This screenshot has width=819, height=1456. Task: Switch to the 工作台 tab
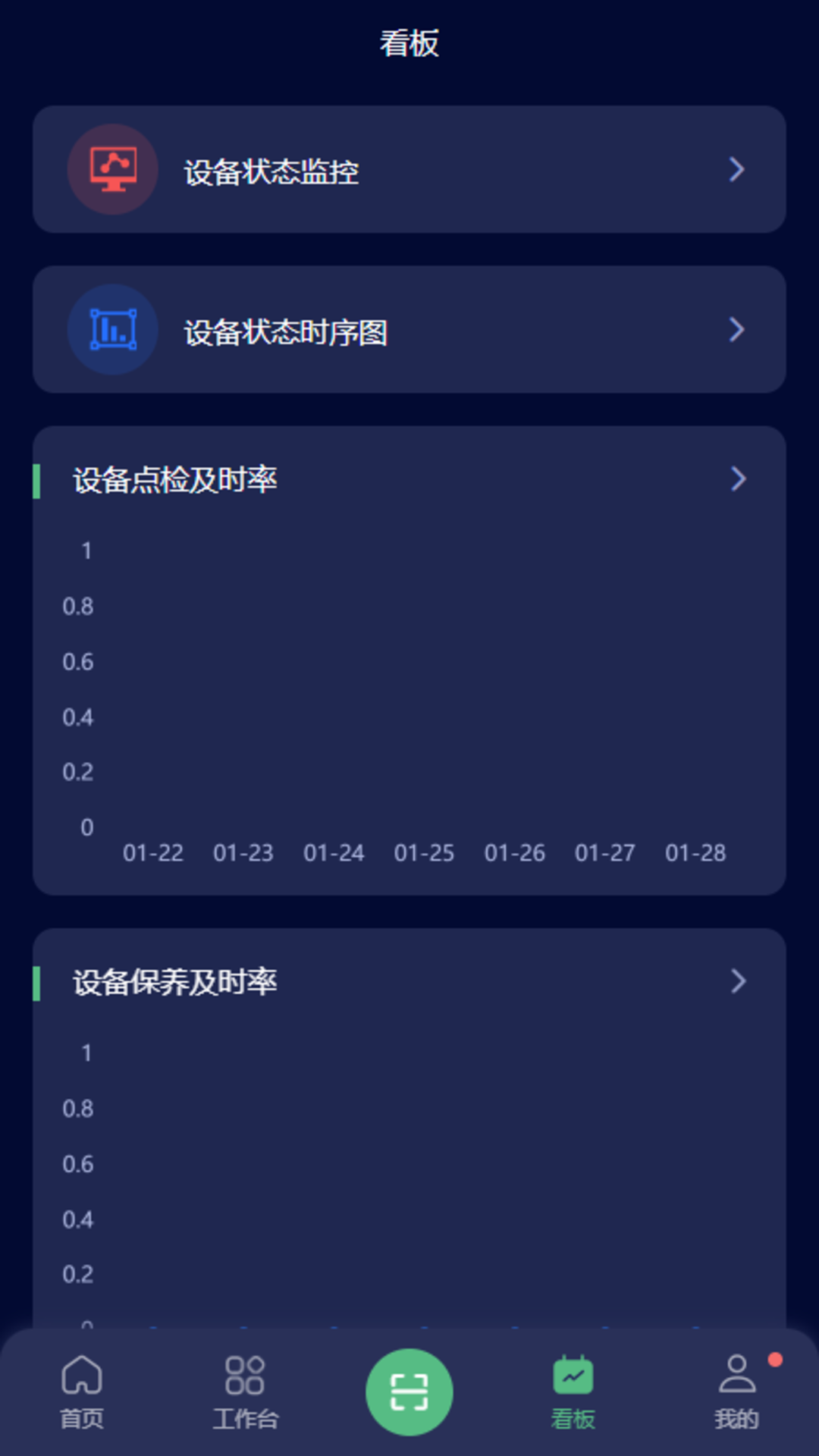click(245, 1392)
